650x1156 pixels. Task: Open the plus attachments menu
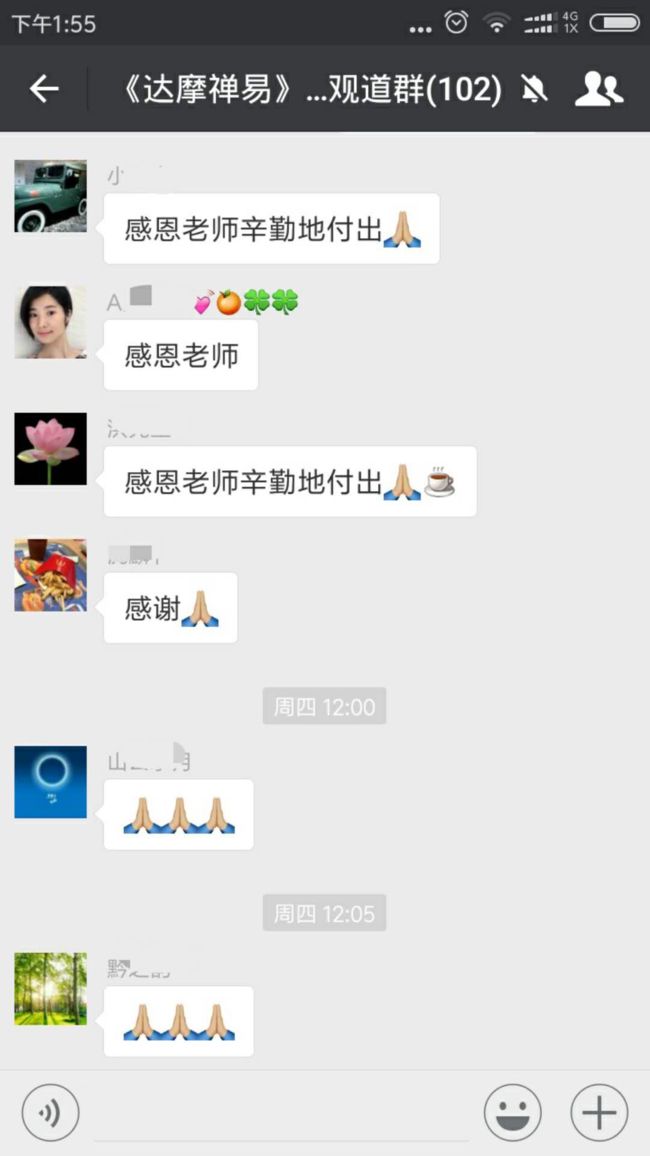point(599,1113)
